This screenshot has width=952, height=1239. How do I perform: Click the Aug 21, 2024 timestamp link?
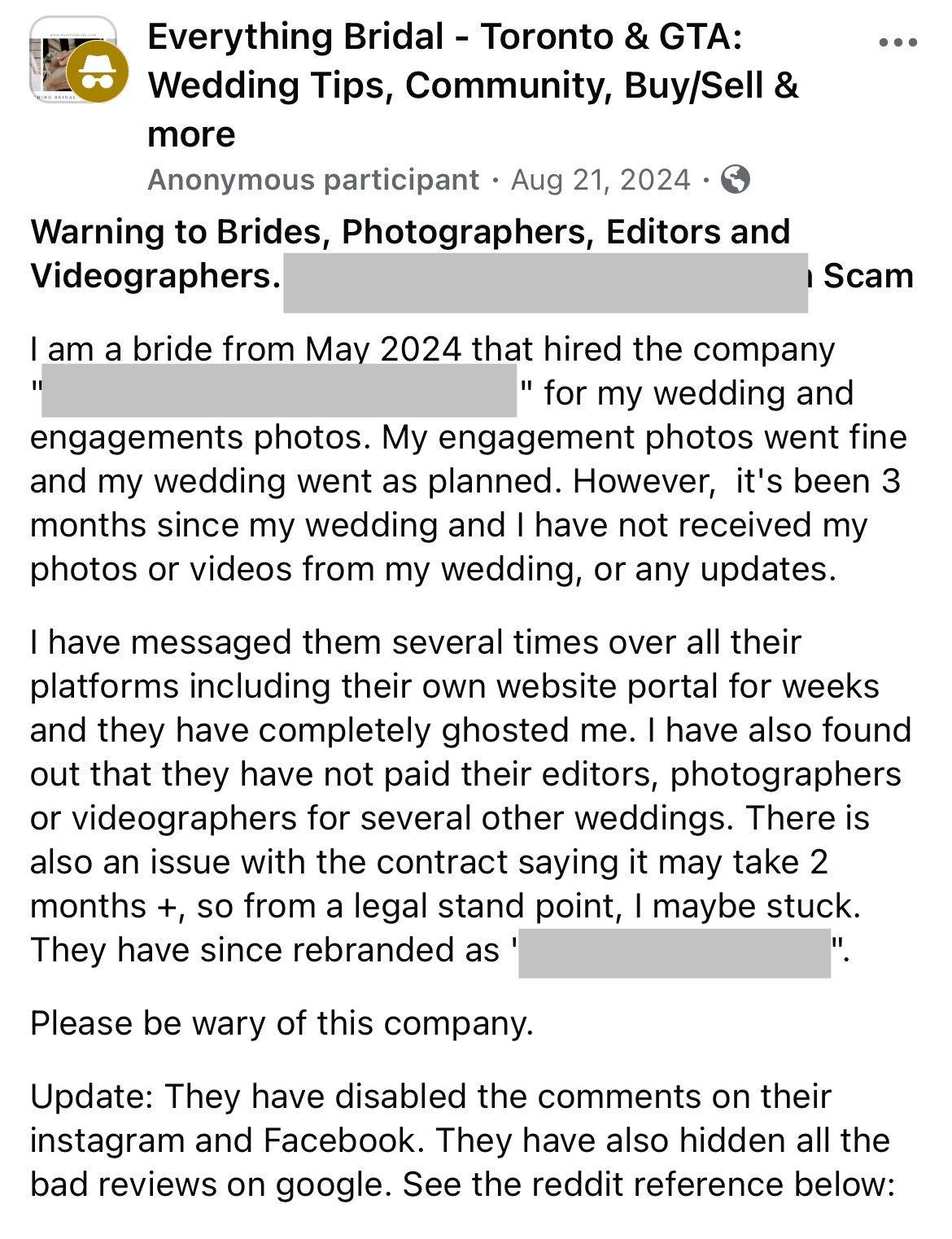[x=598, y=178]
